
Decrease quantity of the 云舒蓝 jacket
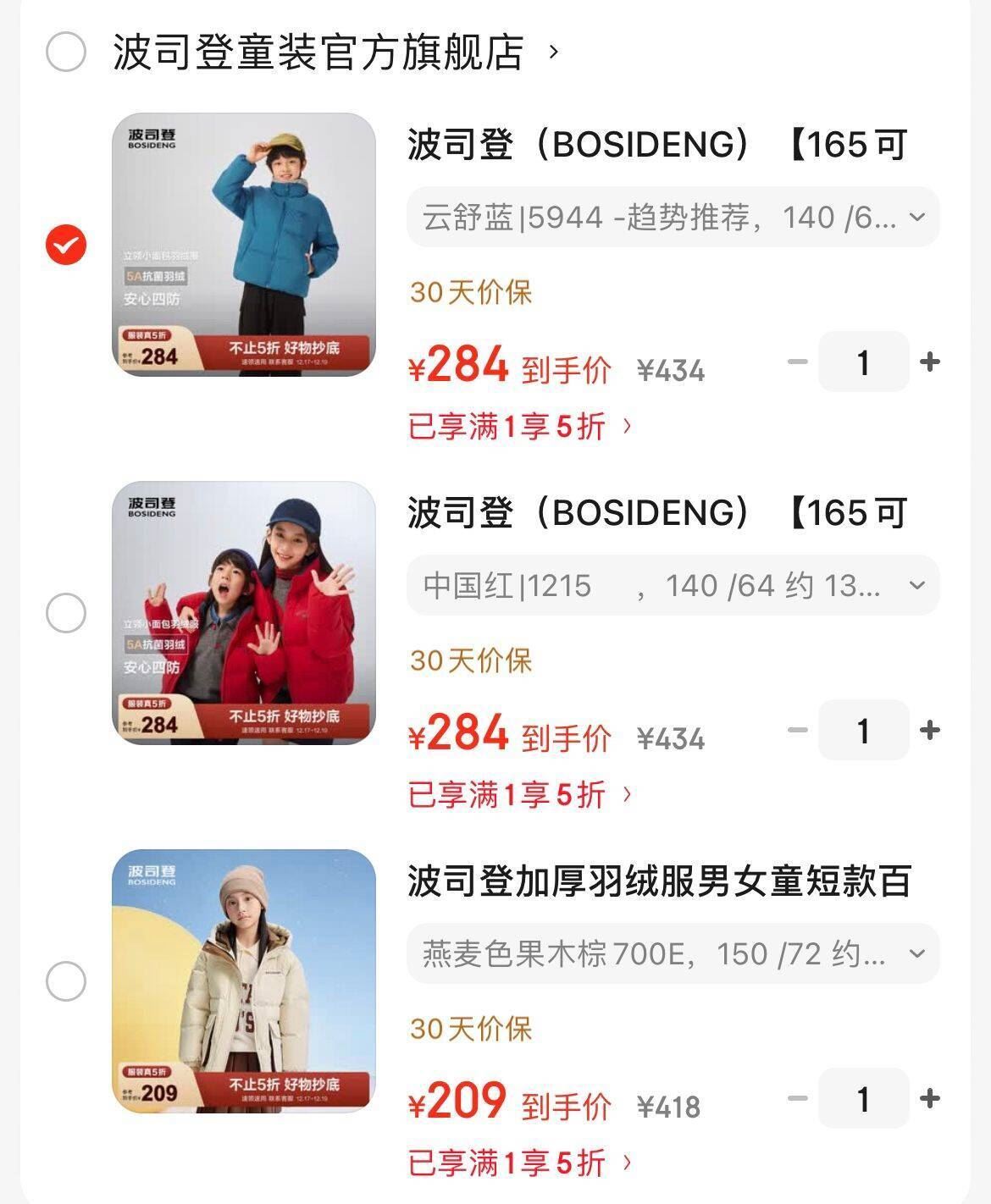(x=797, y=362)
